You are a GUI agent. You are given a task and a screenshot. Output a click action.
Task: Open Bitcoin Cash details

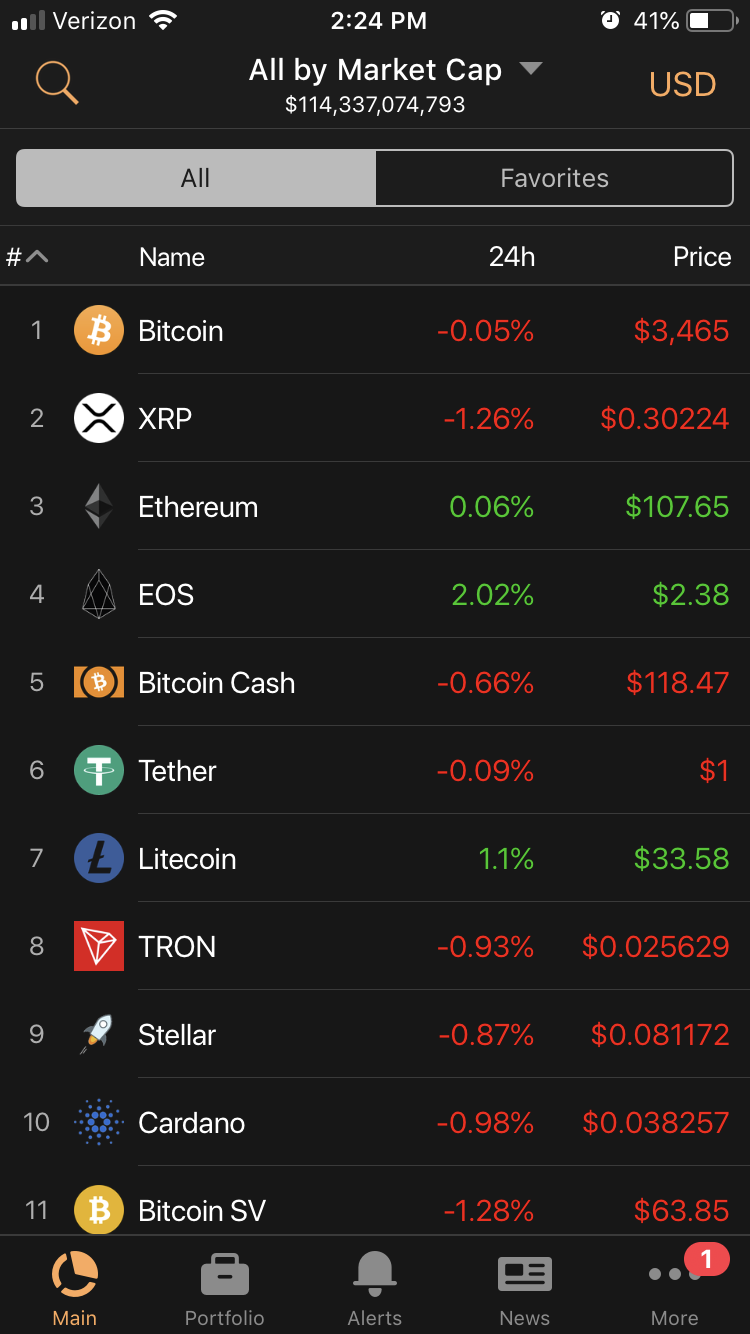[375, 682]
